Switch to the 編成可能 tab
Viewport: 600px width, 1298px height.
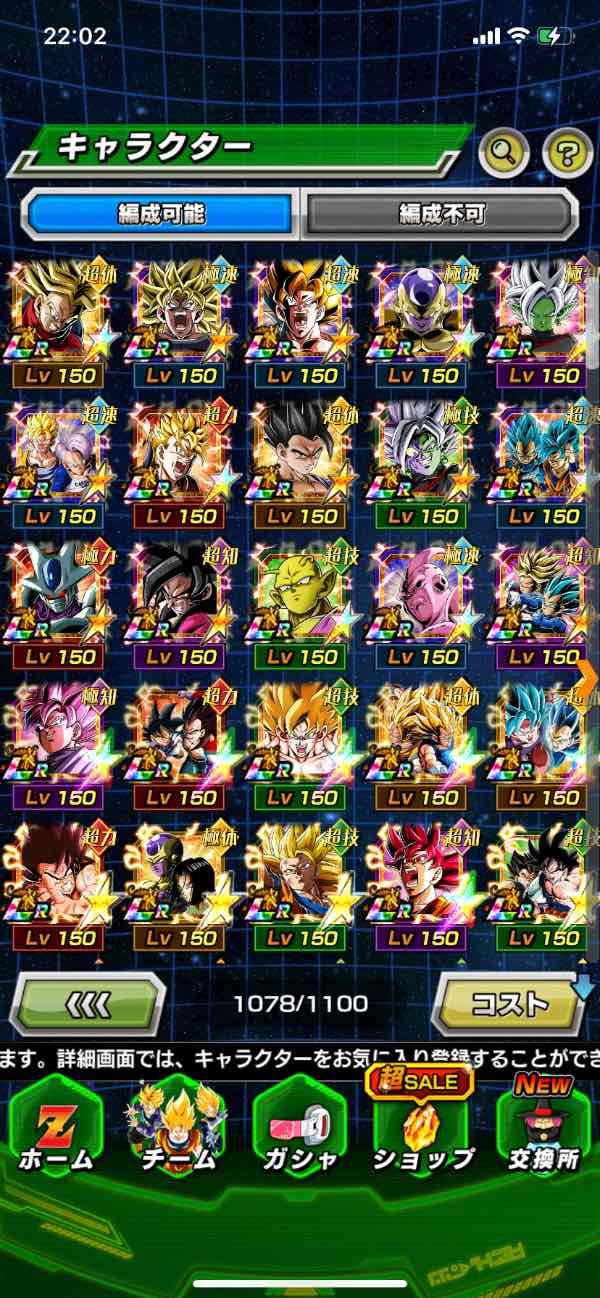coord(161,214)
